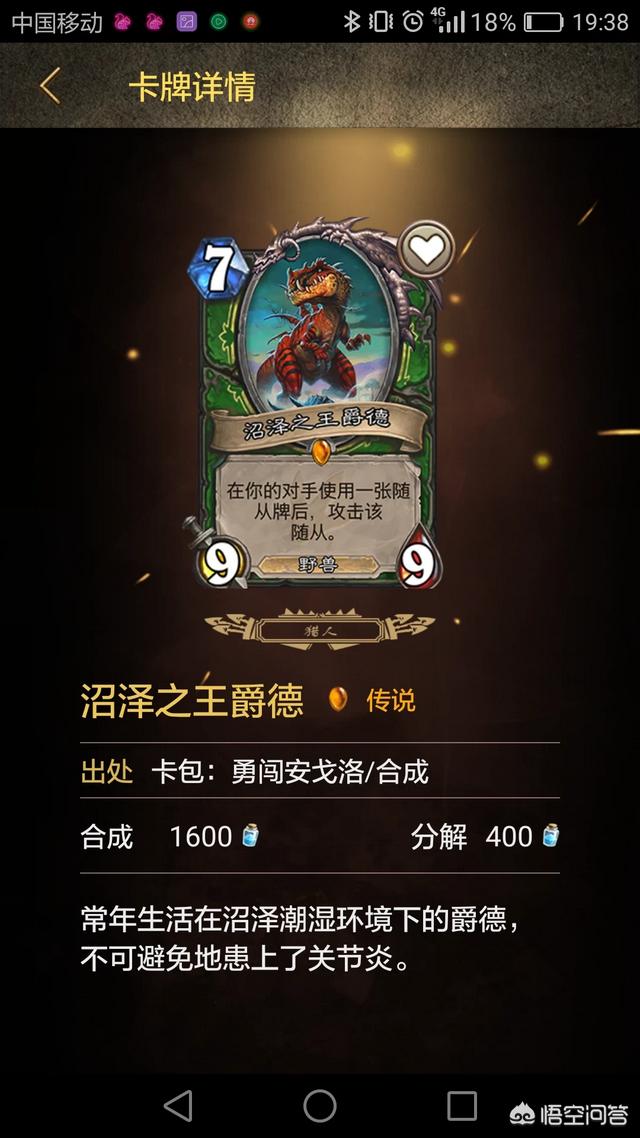
Task: Go back from the 卡牌详情 card details page
Action: click(50, 86)
